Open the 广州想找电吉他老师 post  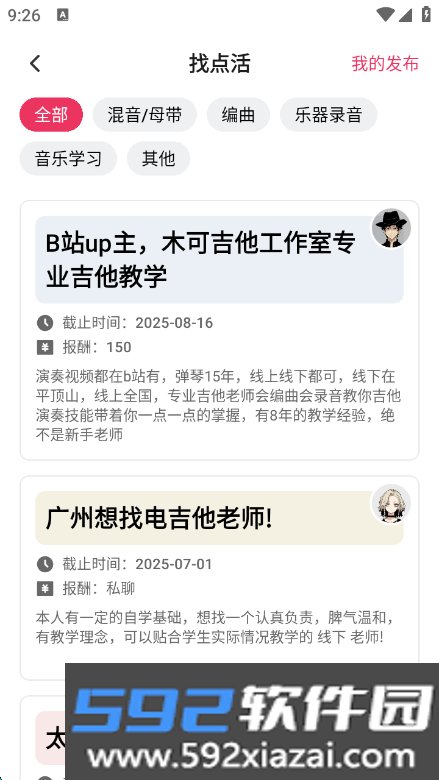[219, 578]
